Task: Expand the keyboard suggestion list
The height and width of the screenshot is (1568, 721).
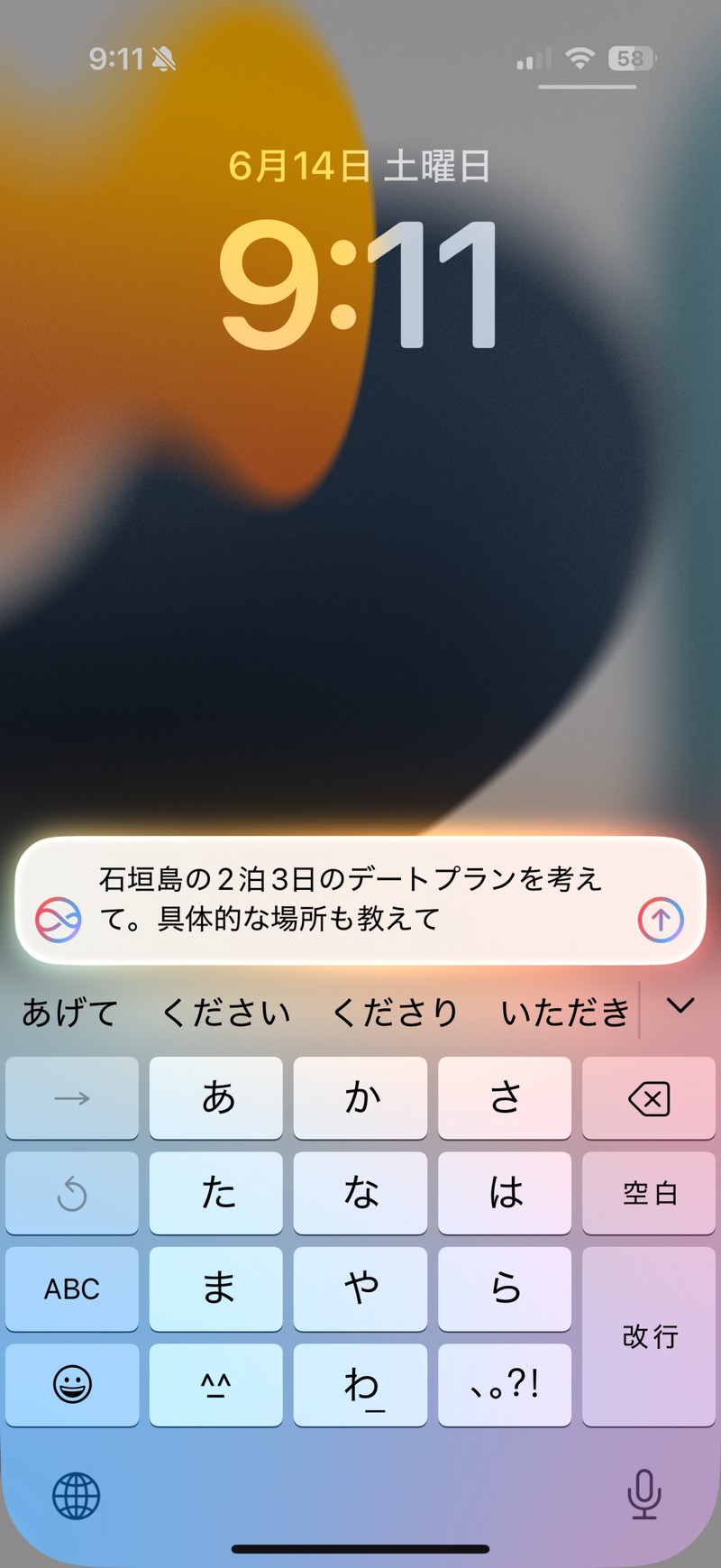Action: click(680, 1006)
